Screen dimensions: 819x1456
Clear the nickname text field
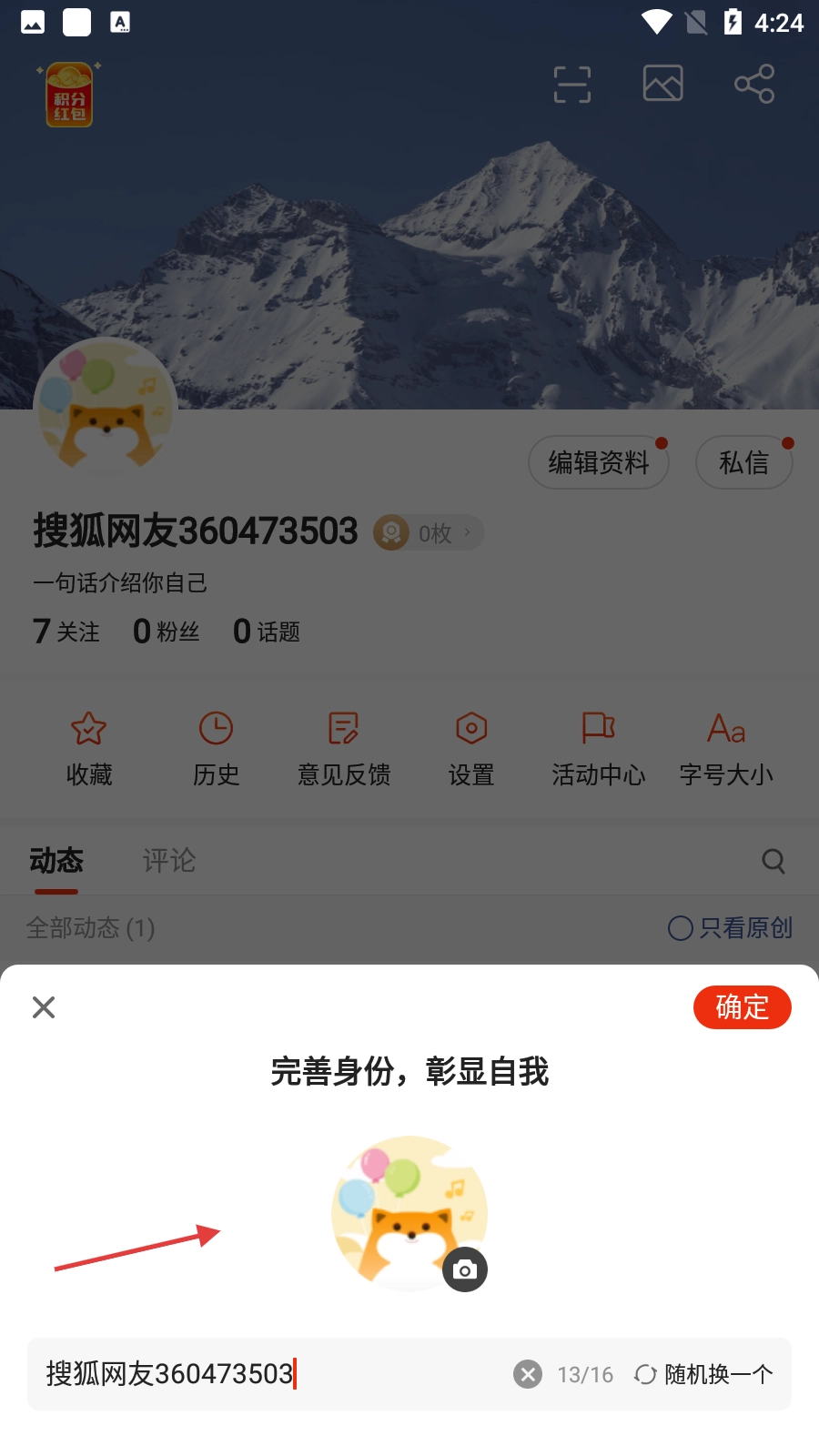[527, 1374]
